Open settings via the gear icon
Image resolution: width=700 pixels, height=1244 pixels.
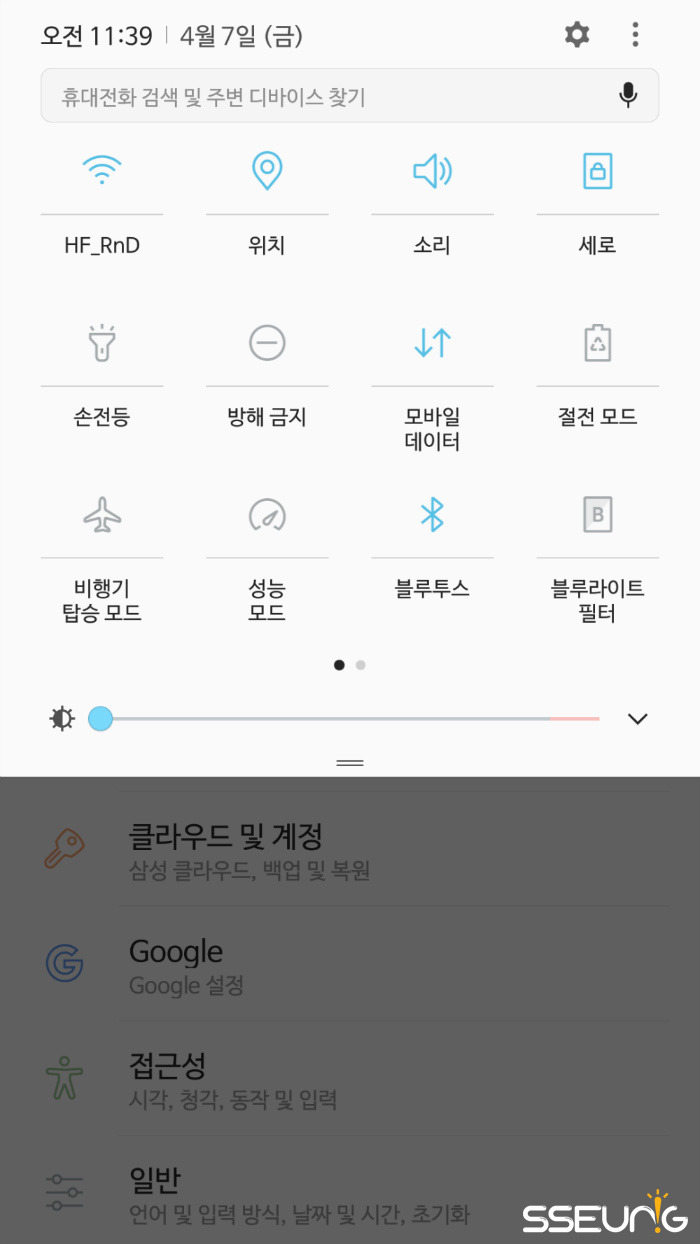577,35
